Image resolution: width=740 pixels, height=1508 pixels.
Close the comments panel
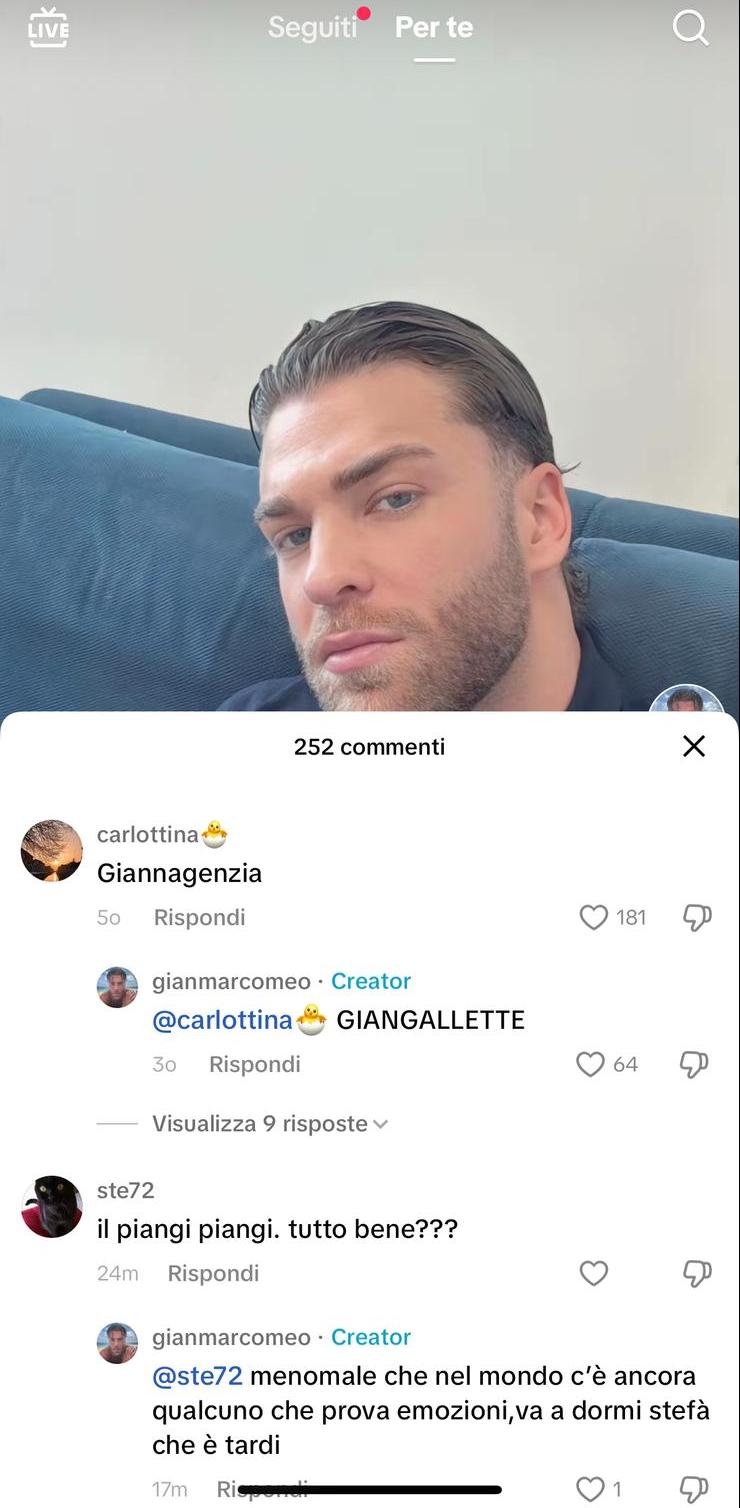tap(693, 746)
